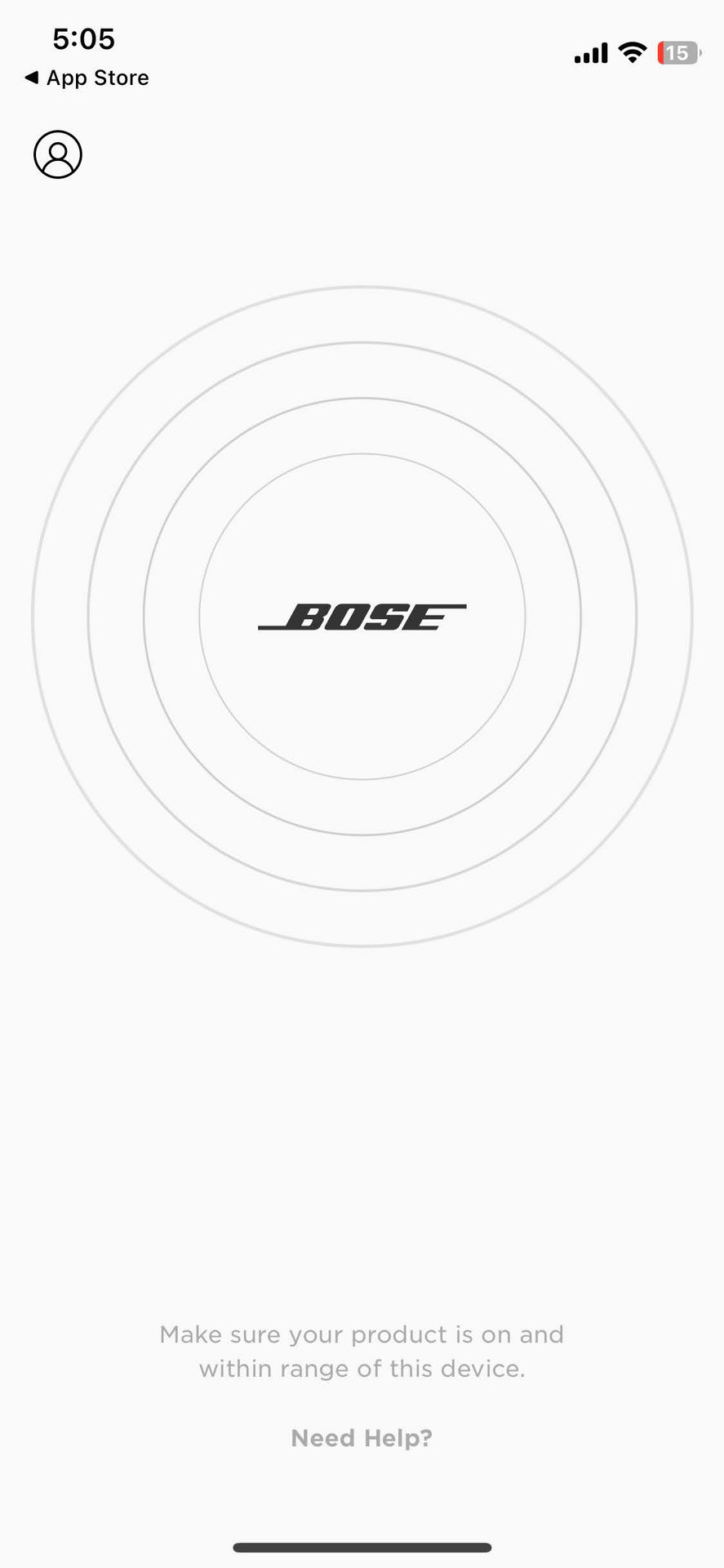Viewport: 724px width, 1568px height.
Task: Return to the App Store
Action: coord(87,78)
